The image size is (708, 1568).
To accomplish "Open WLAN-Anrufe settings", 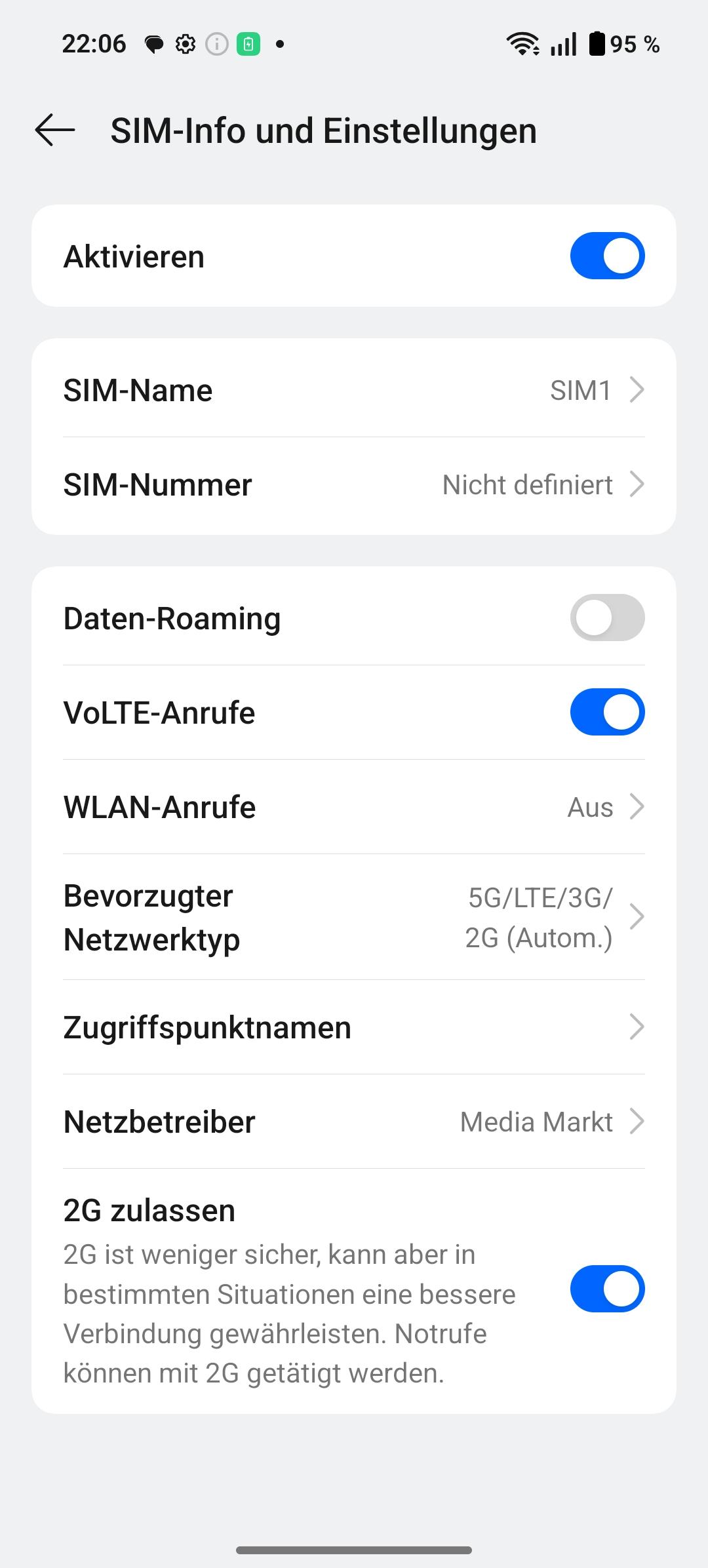I will click(354, 807).
